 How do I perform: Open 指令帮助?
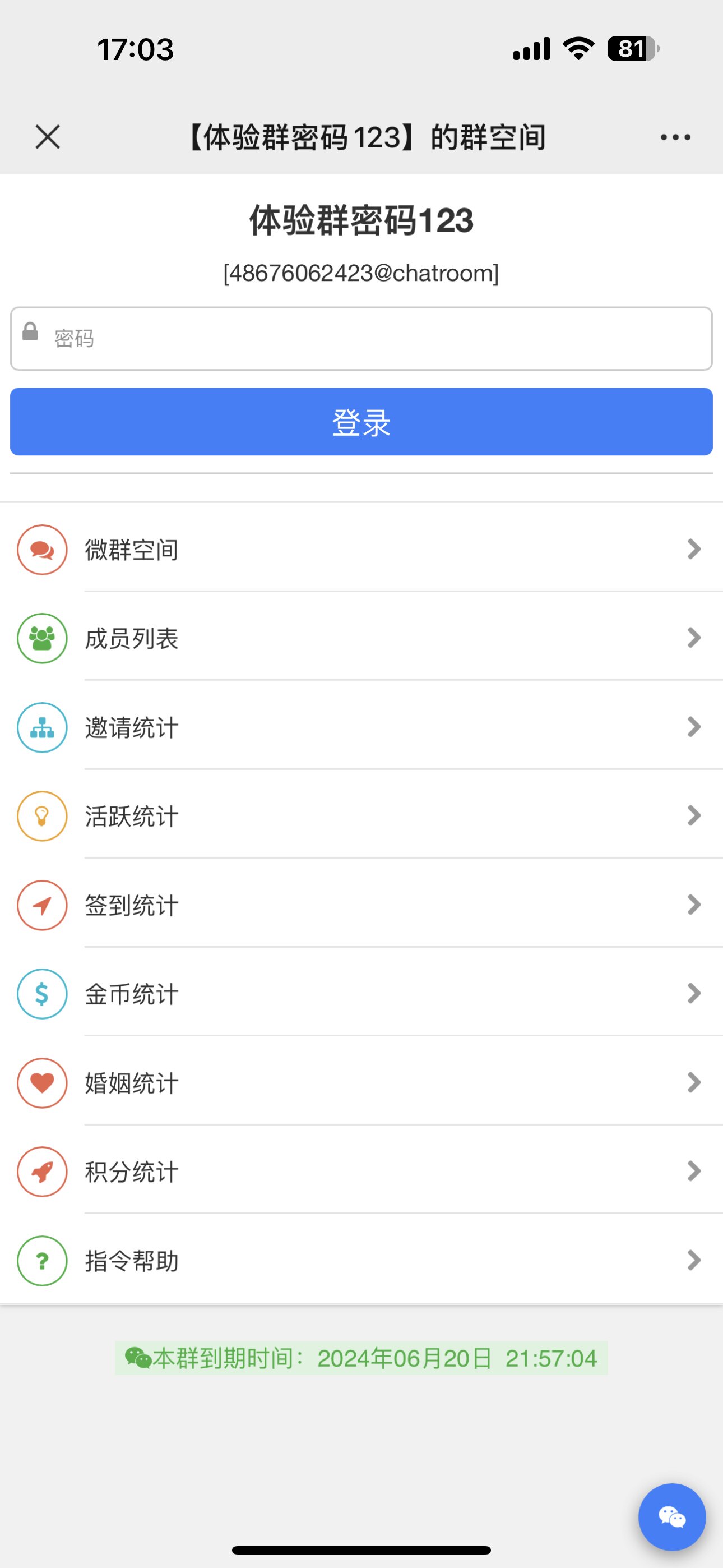(x=361, y=1260)
